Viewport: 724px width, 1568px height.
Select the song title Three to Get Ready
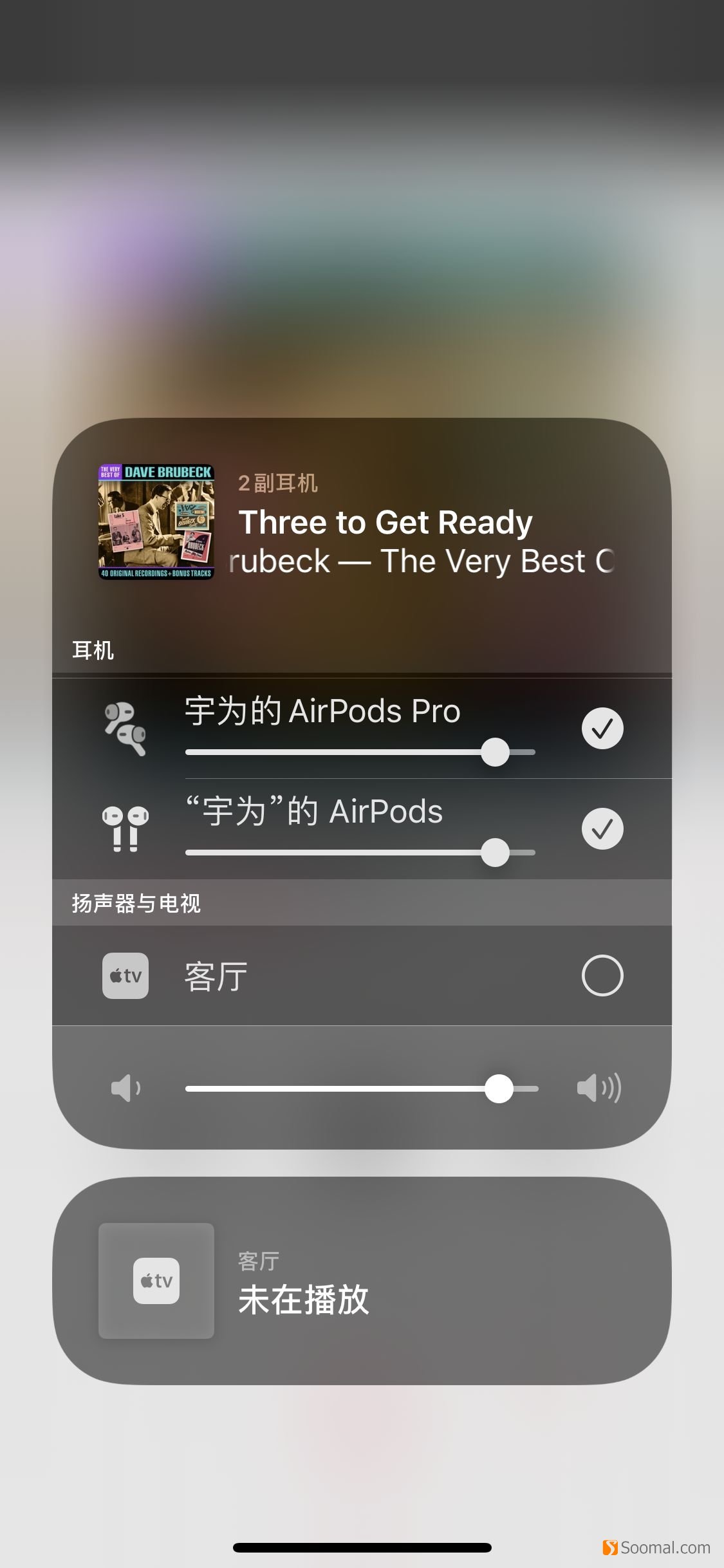pyautogui.click(x=385, y=521)
